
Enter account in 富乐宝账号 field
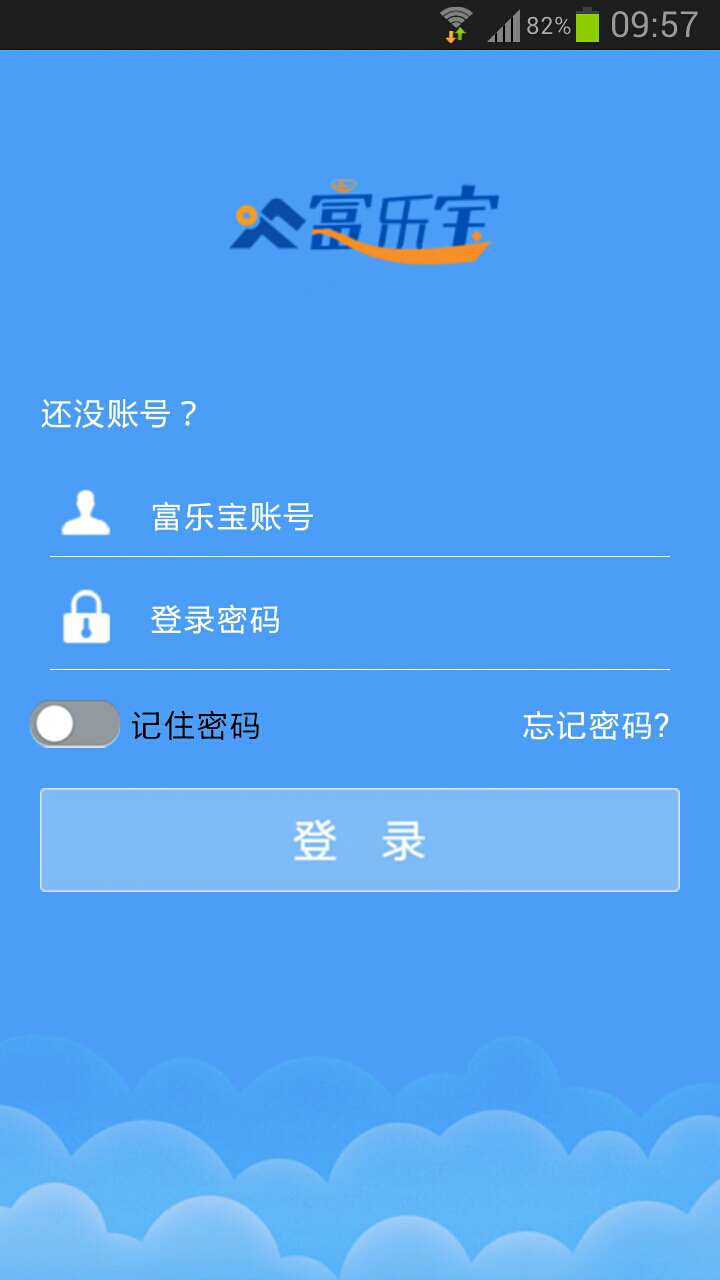360,516
